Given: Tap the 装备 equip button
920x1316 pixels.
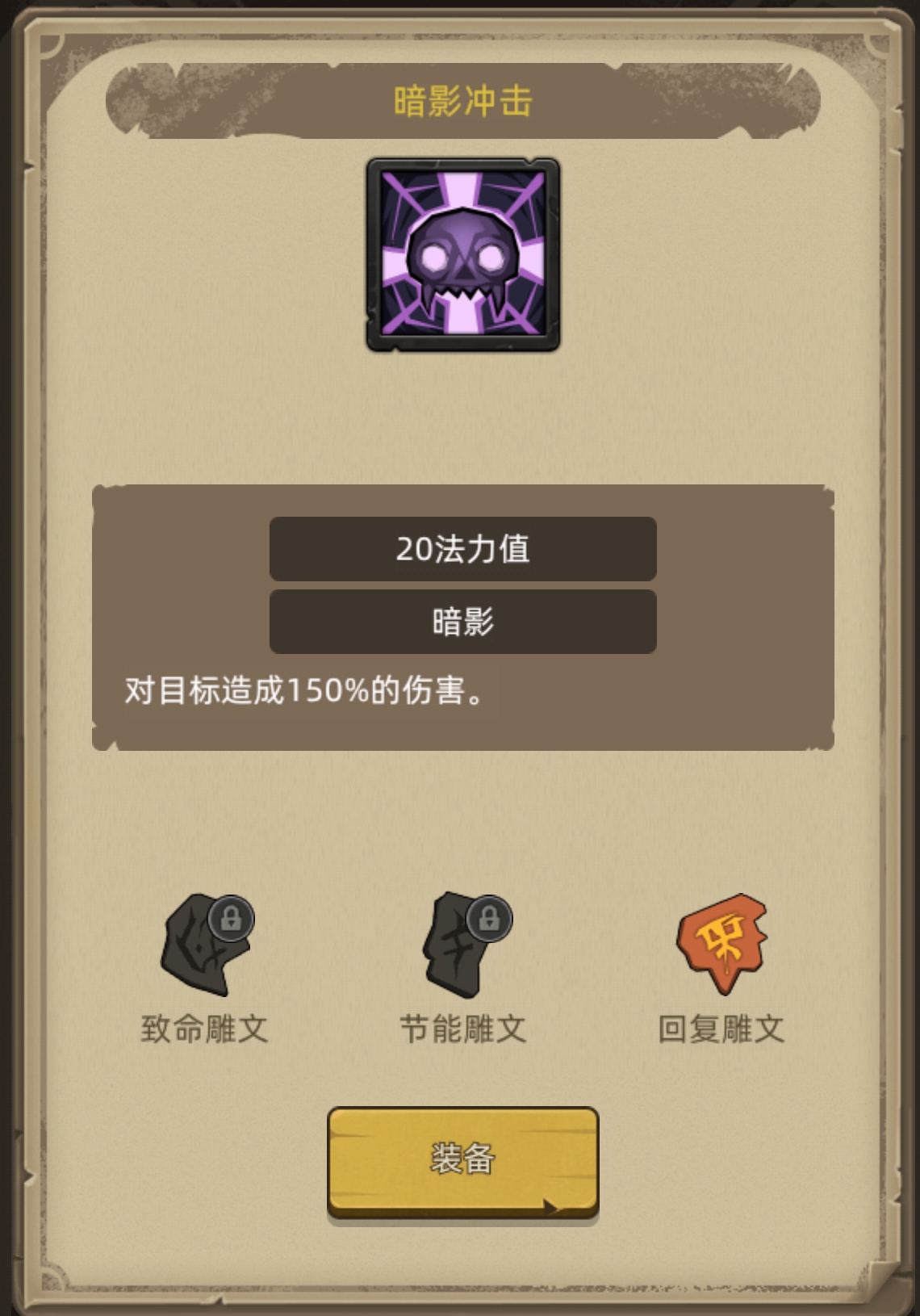Looking at the screenshot, I should click(462, 1160).
